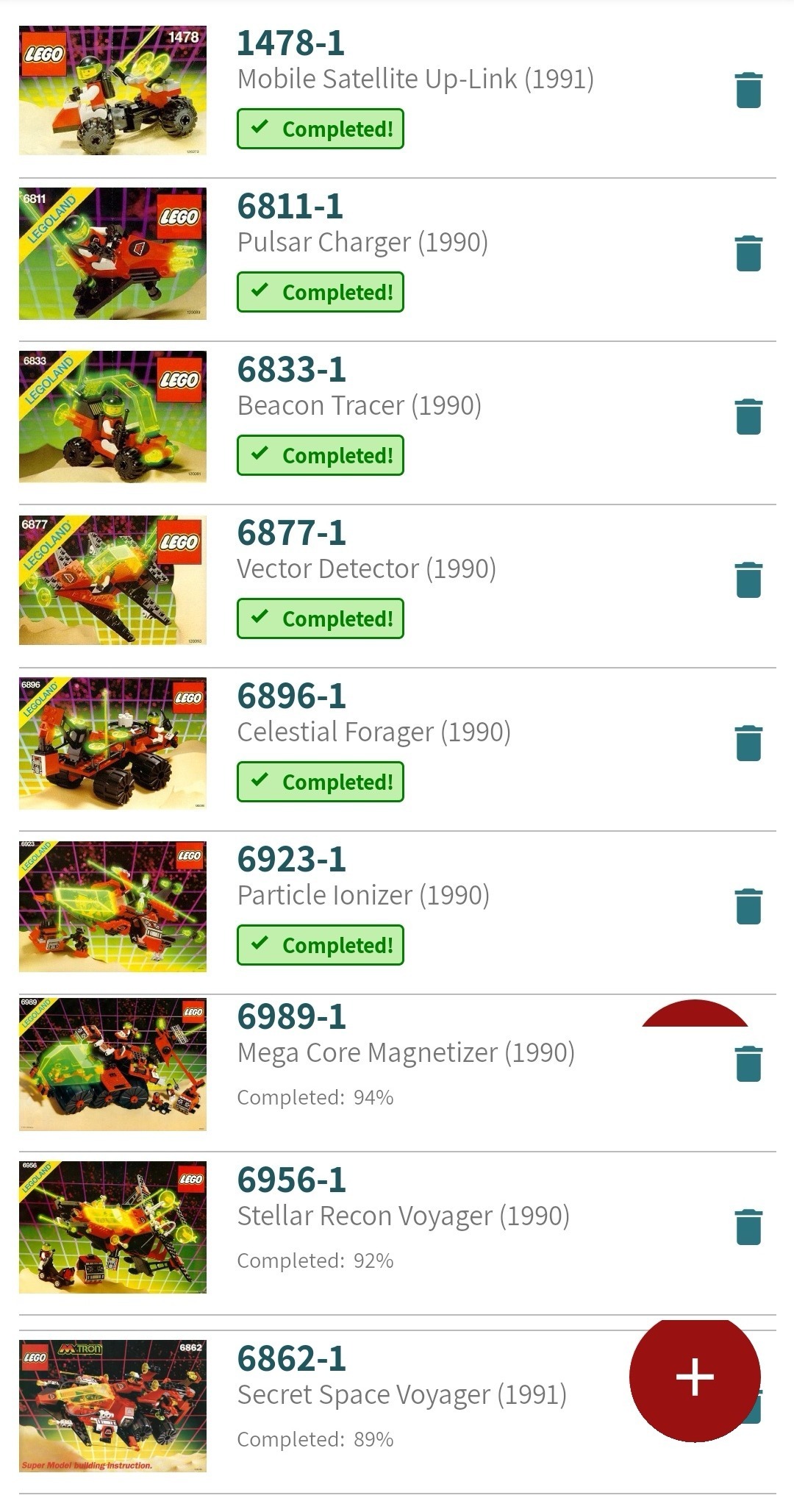Delete the 6811-1 Pulsar Charger set

click(748, 254)
